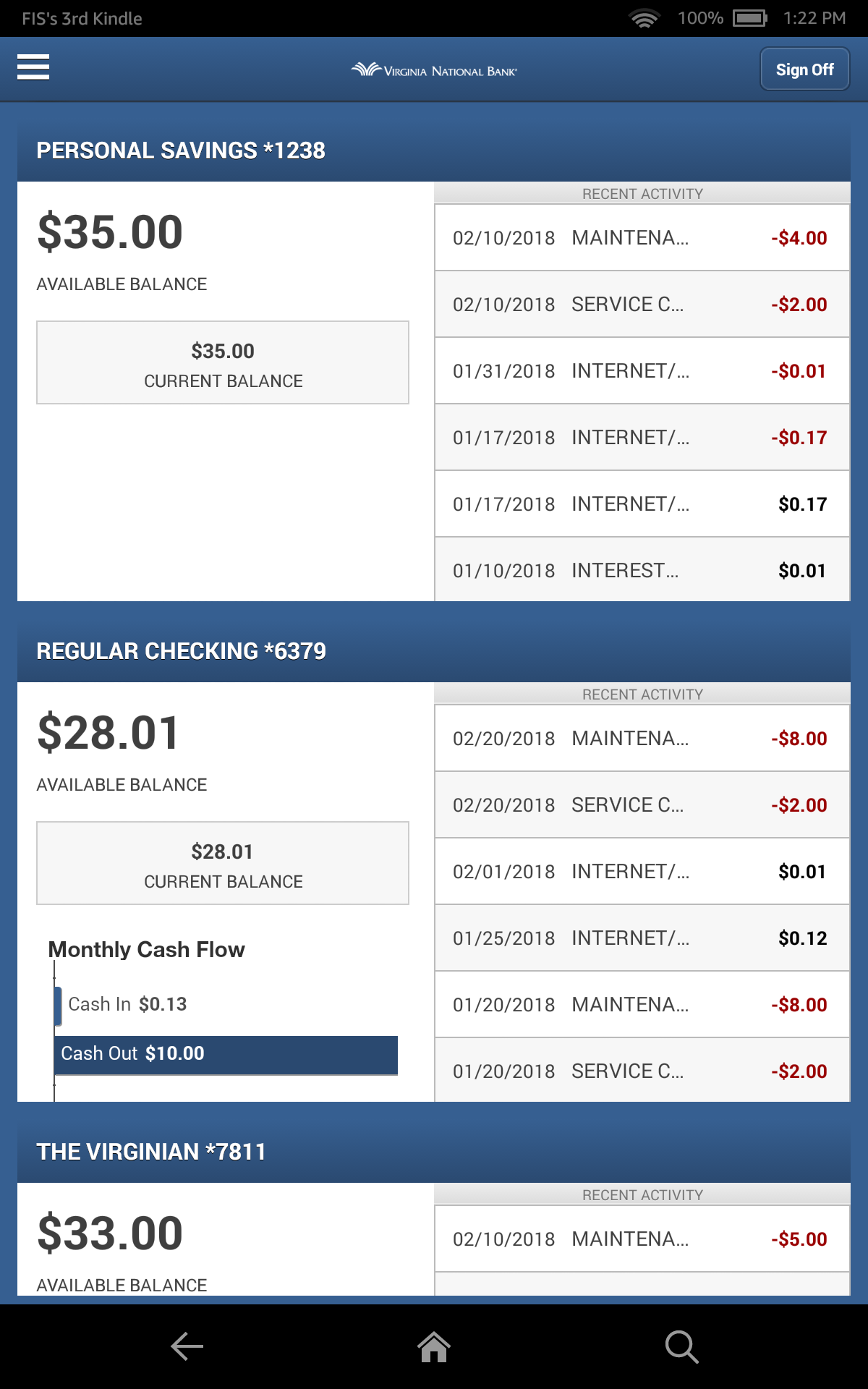The width and height of the screenshot is (868, 1389).
Task: Tap the Sign Off button
Action: [804, 69]
